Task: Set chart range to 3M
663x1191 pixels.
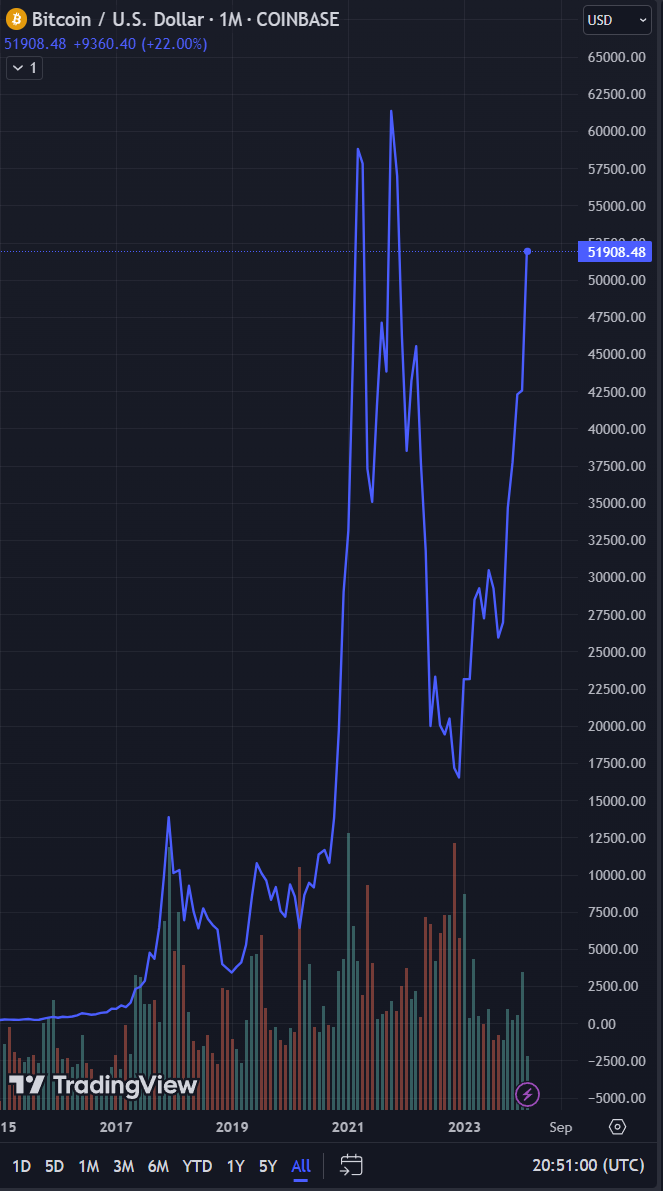Action: click(x=123, y=1166)
